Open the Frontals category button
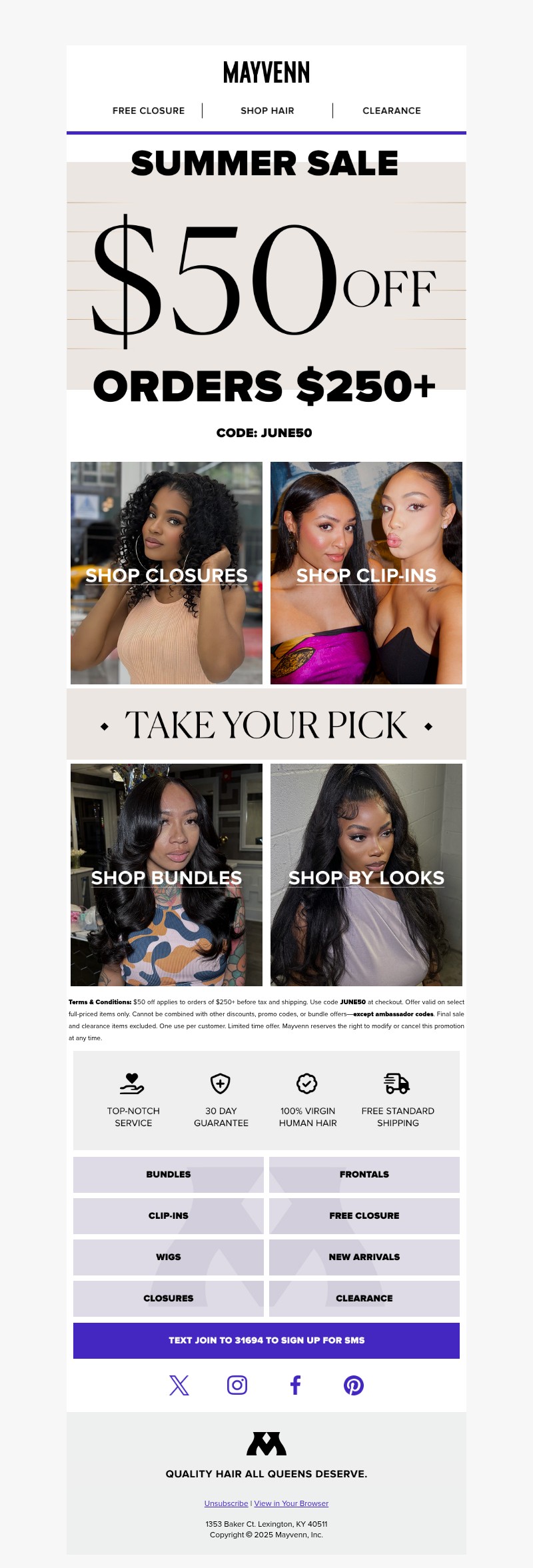533x1568 pixels. pos(364,1174)
